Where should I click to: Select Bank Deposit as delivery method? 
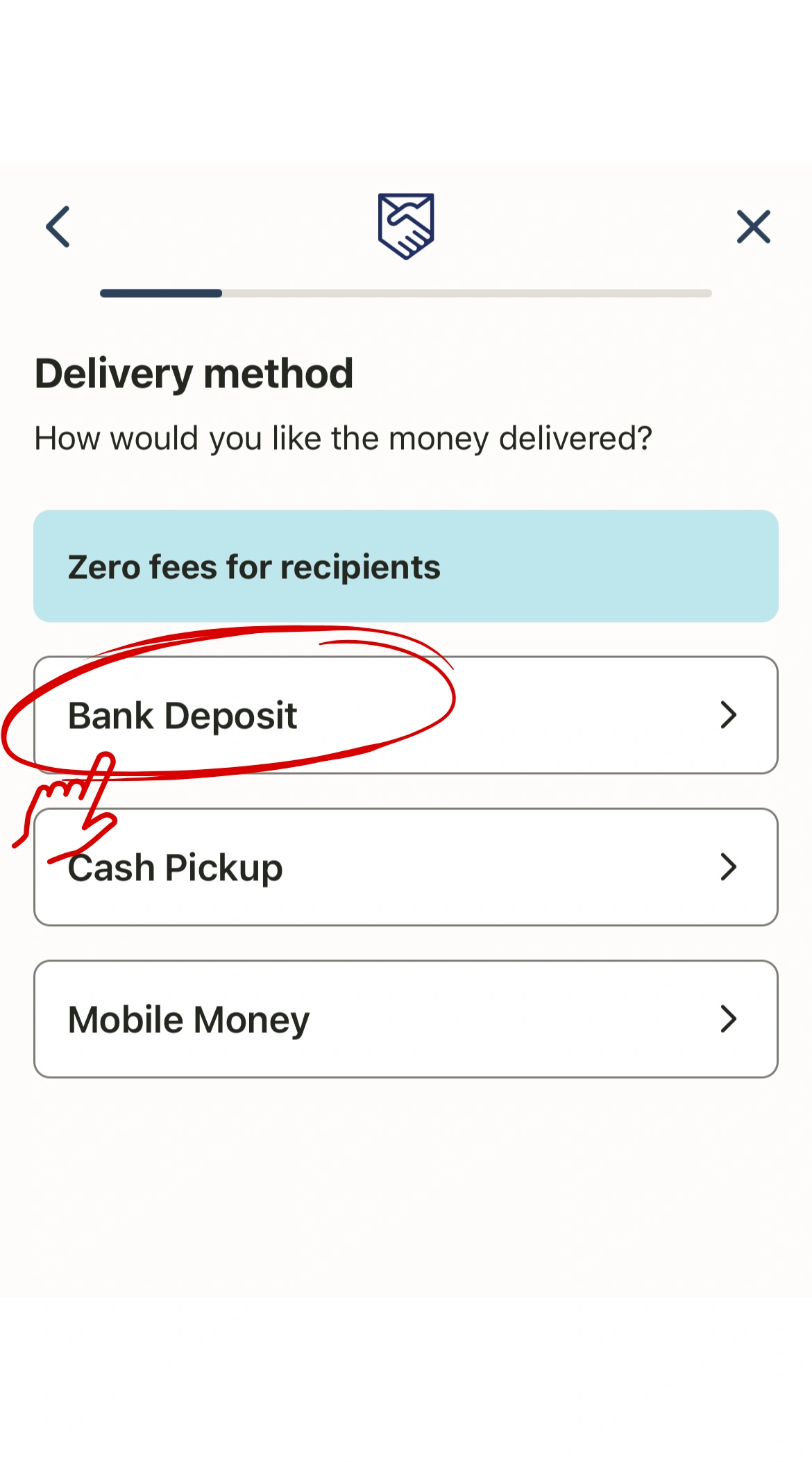pyautogui.click(x=405, y=715)
